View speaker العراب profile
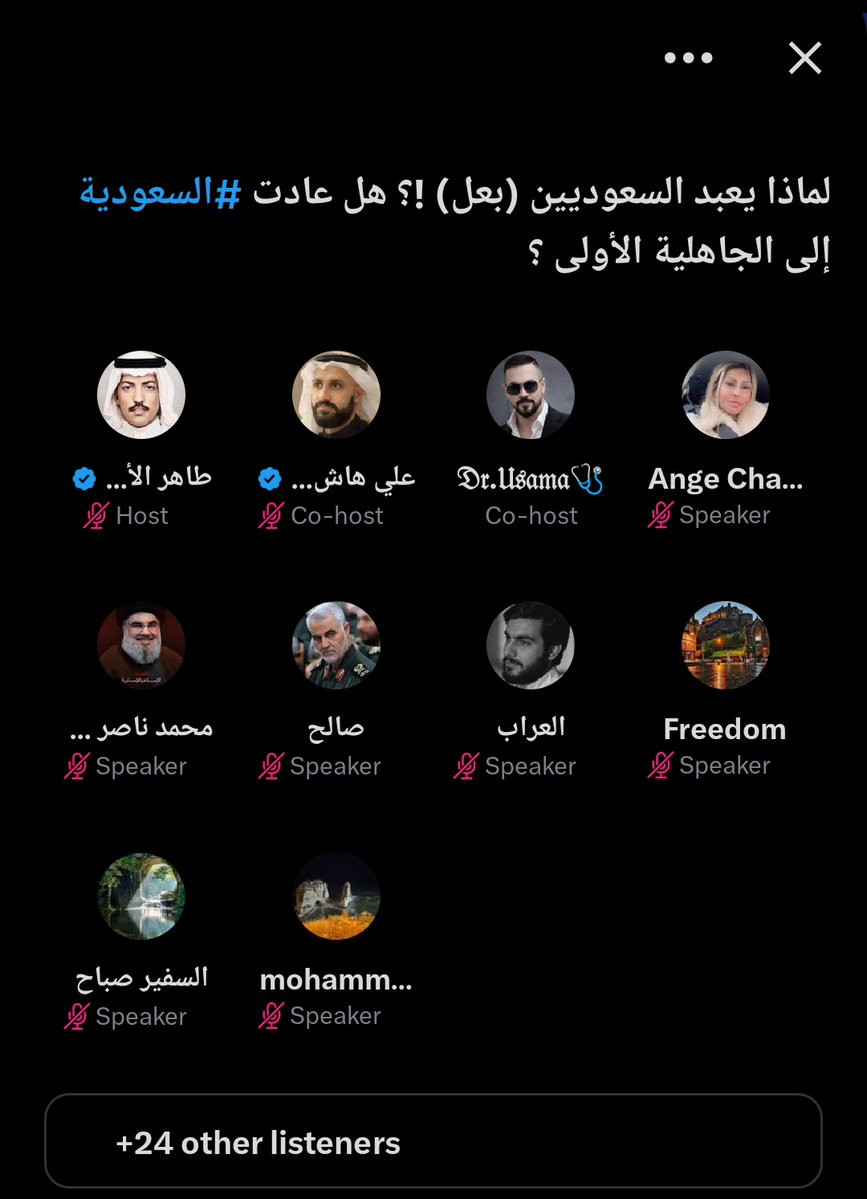Viewport: 867px width, 1199px height. tap(530, 646)
